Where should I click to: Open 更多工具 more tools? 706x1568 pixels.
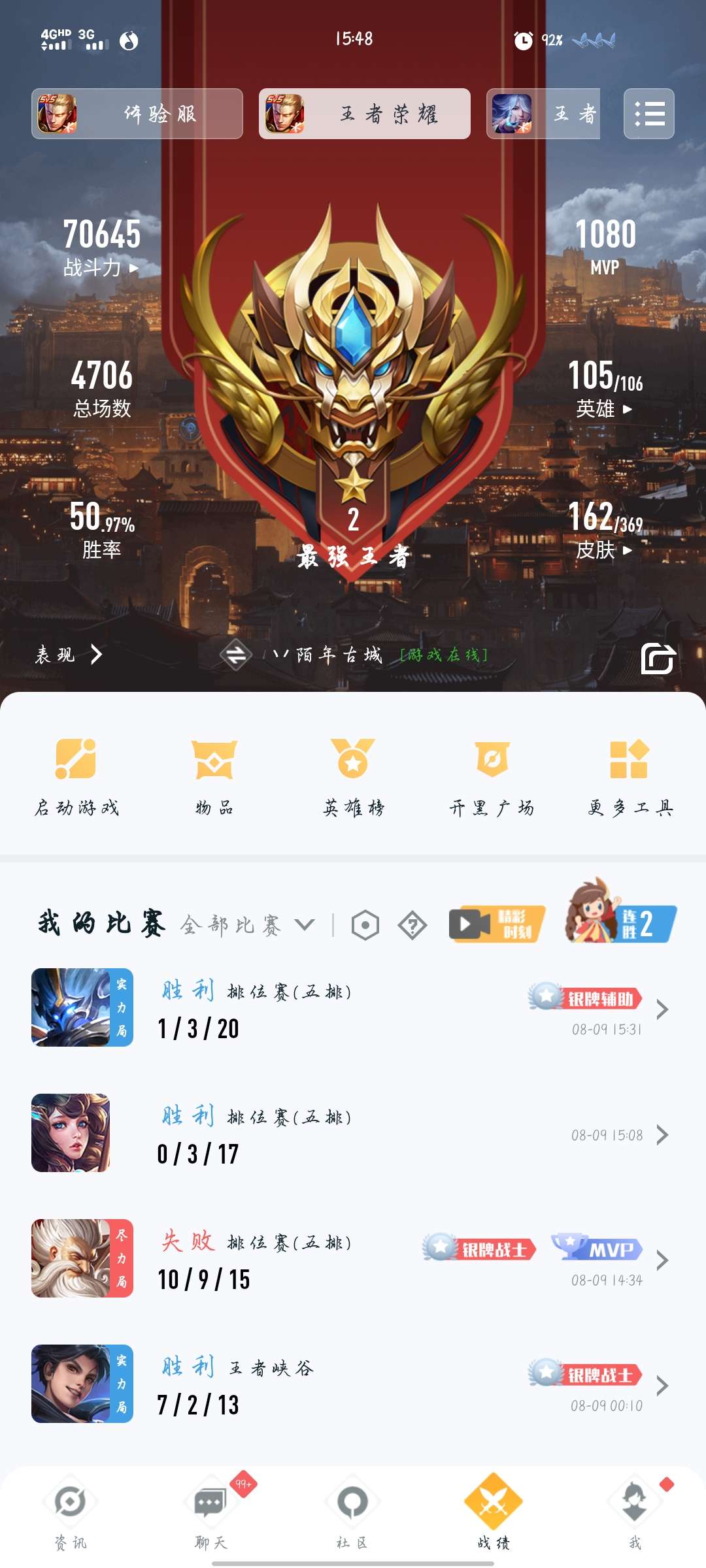click(x=630, y=777)
